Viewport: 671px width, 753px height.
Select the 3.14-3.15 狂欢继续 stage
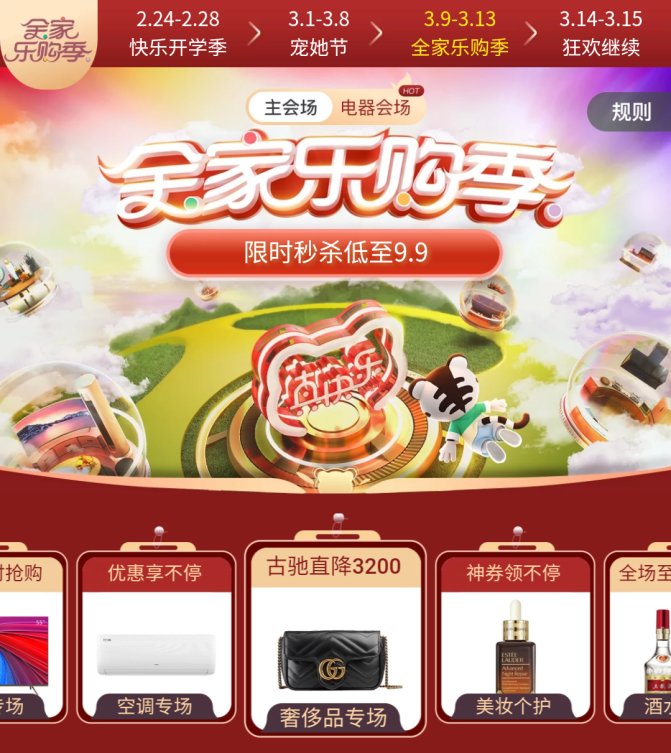click(x=600, y=33)
